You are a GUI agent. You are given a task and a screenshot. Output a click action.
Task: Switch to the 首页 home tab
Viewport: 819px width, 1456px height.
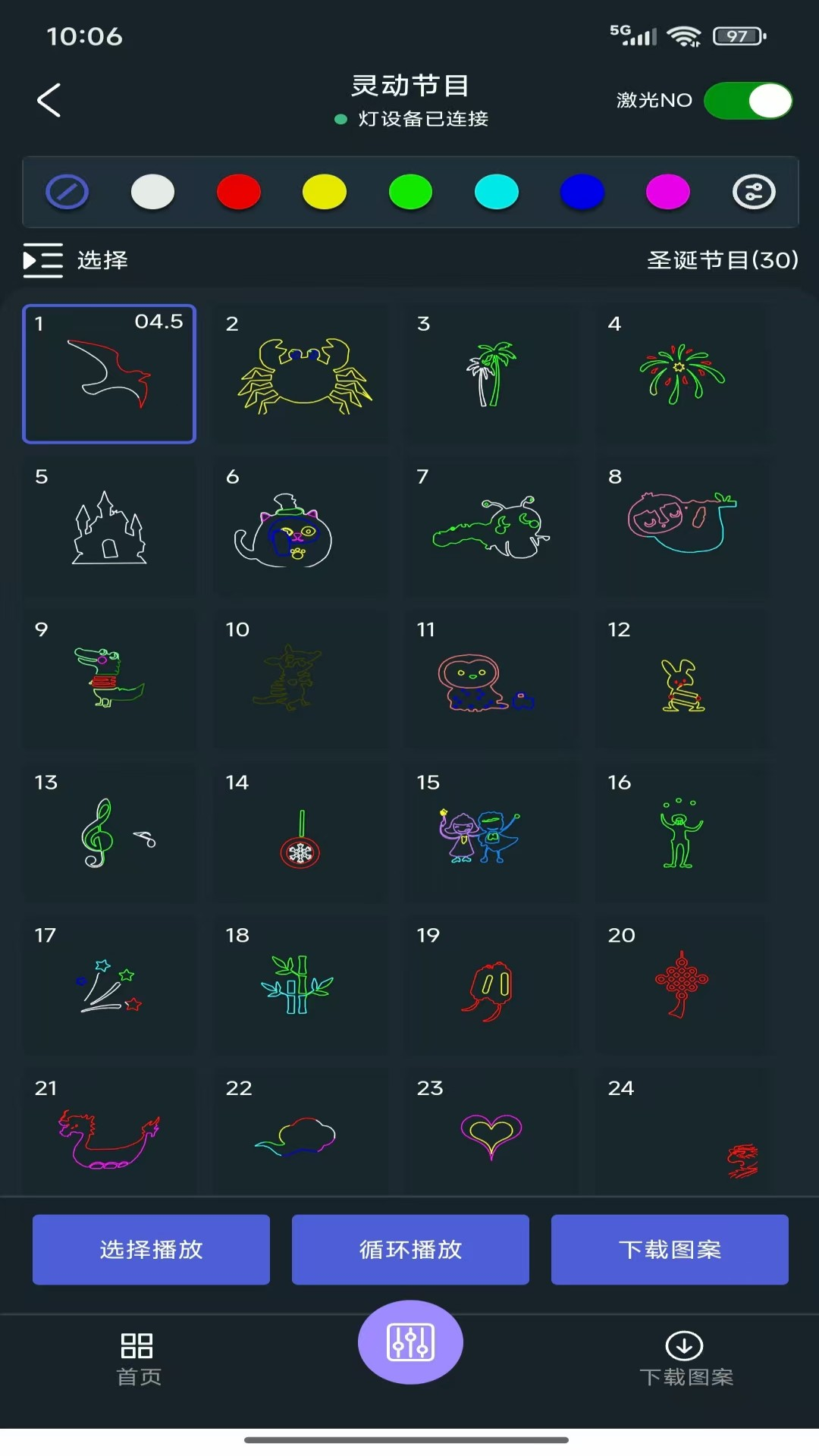(x=138, y=1360)
